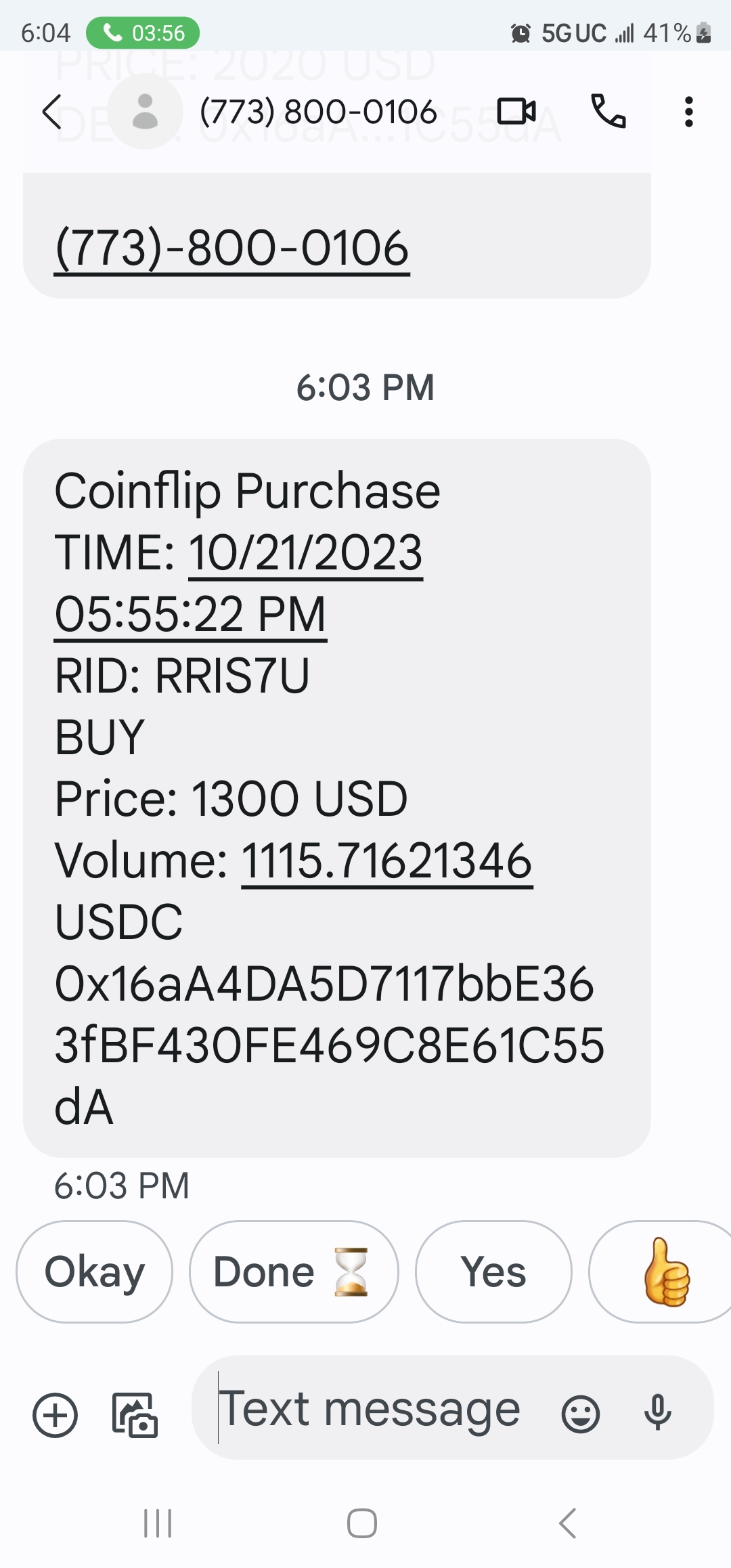This screenshot has width=731, height=1568.
Task: Open contact avatar for (773) 800-0106
Action: click(145, 112)
